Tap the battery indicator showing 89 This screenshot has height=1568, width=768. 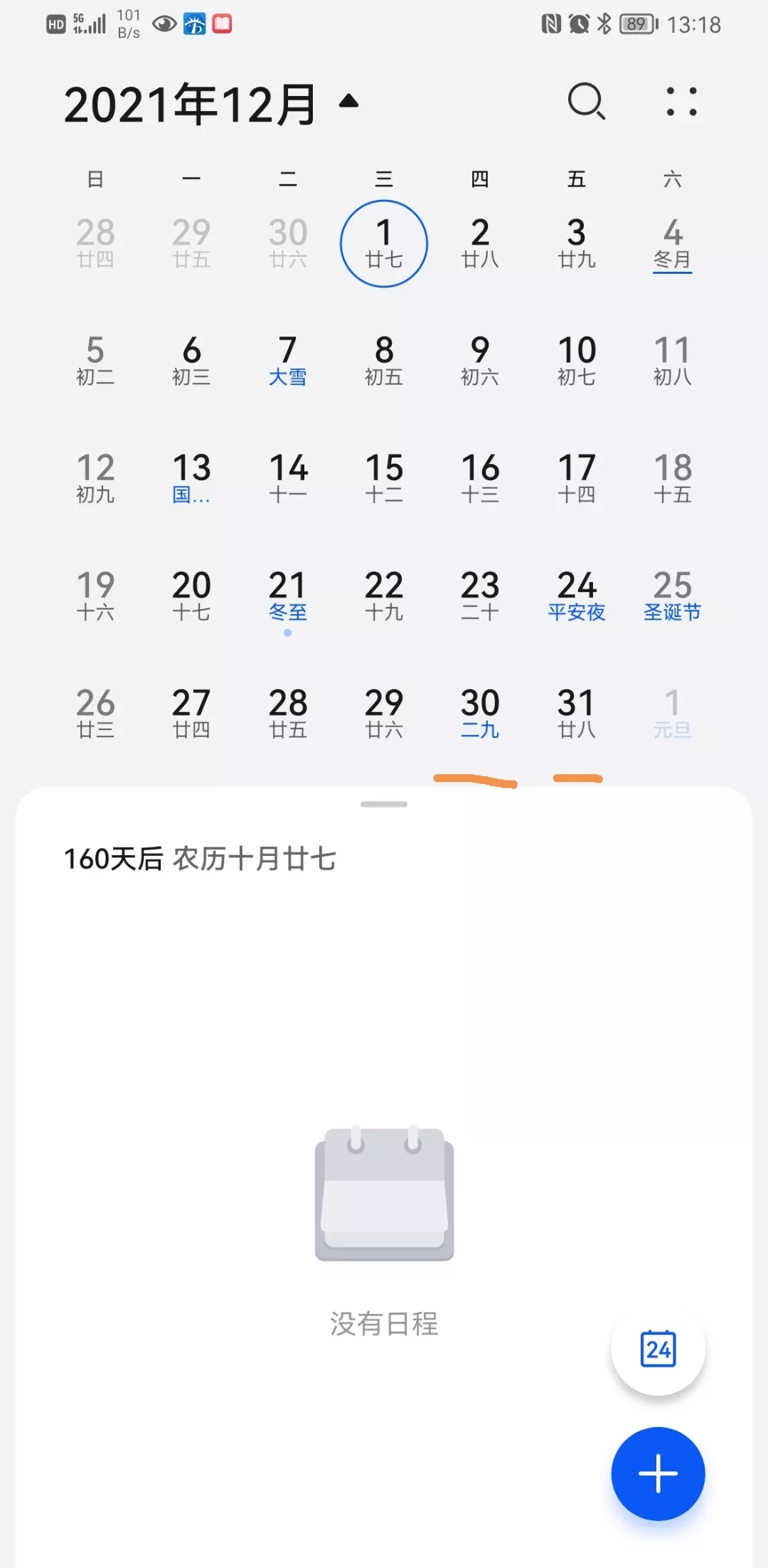click(635, 23)
